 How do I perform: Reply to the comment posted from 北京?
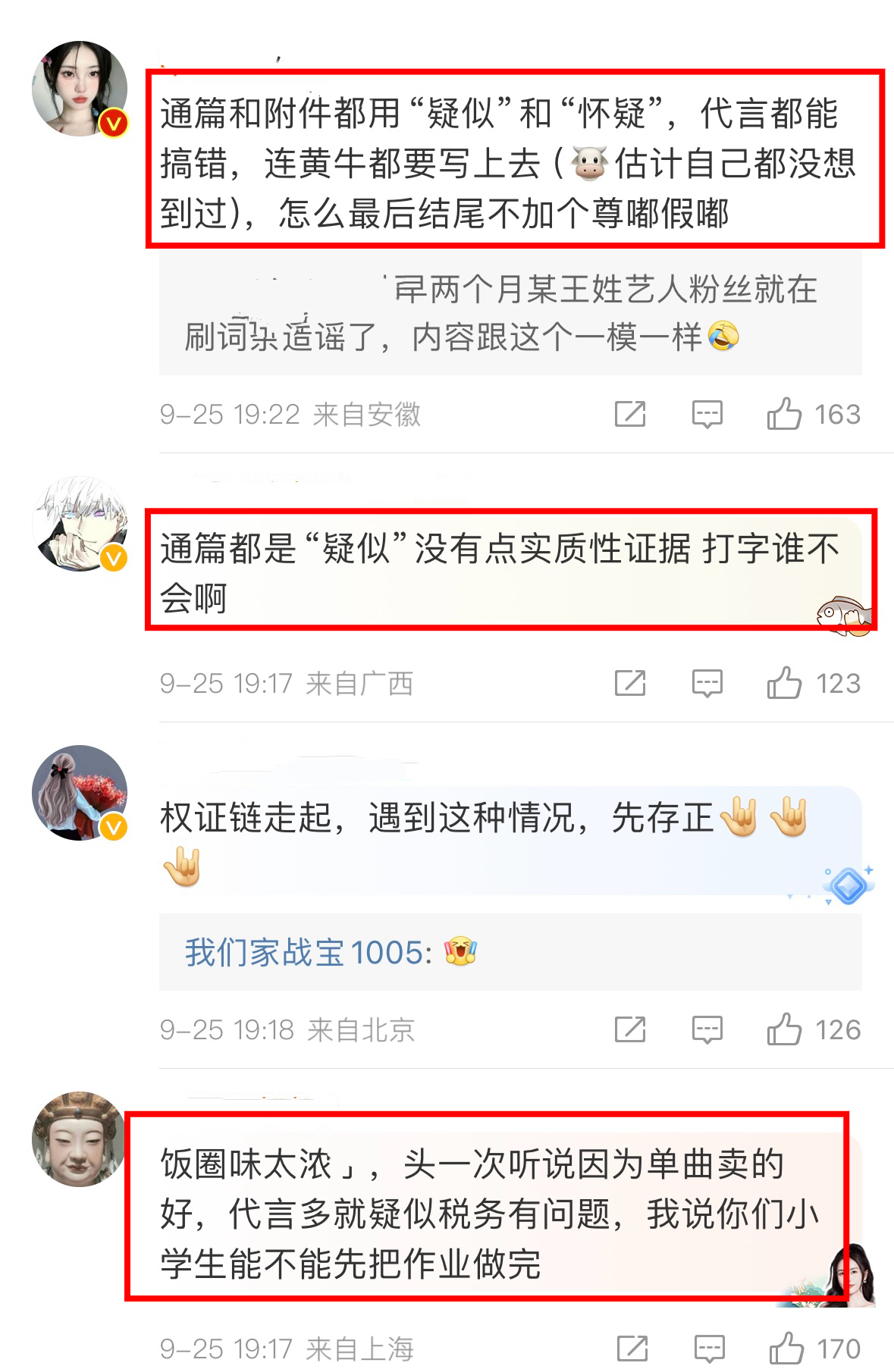coord(707,1029)
